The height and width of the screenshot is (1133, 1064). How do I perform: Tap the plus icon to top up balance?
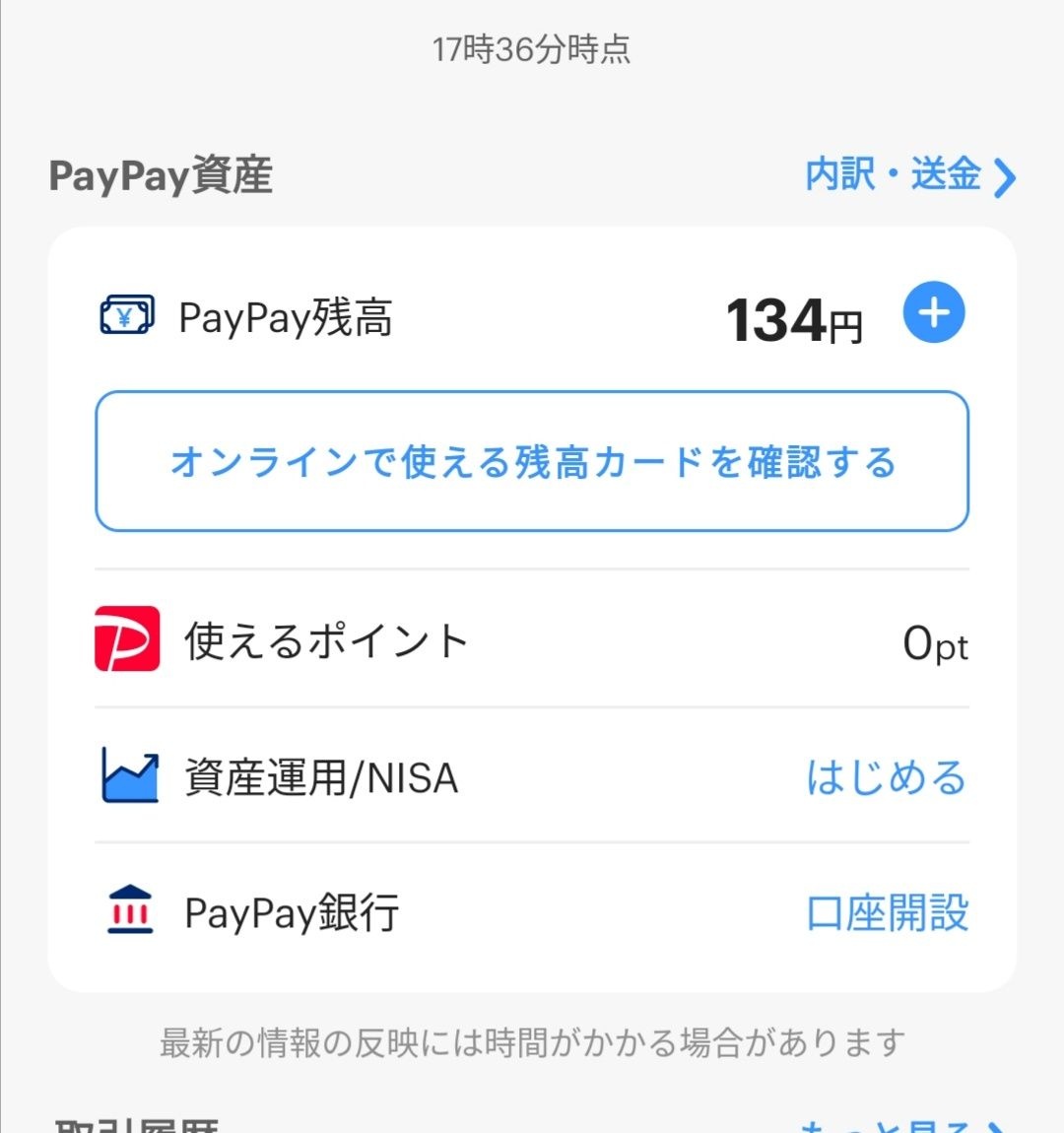tap(933, 313)
